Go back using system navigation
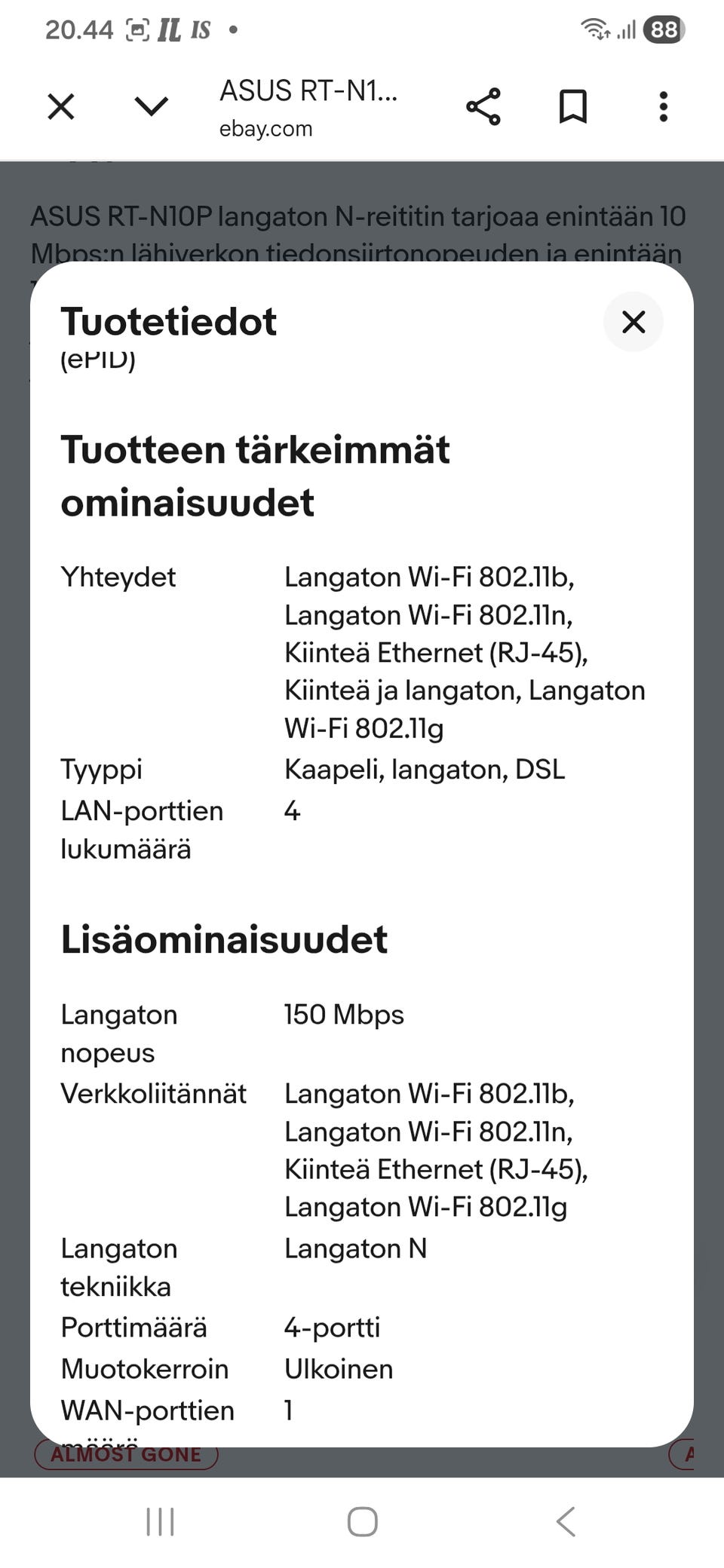Image resolution: width=724 pixels, height=1568 pixels. [x=566, y=1521]
